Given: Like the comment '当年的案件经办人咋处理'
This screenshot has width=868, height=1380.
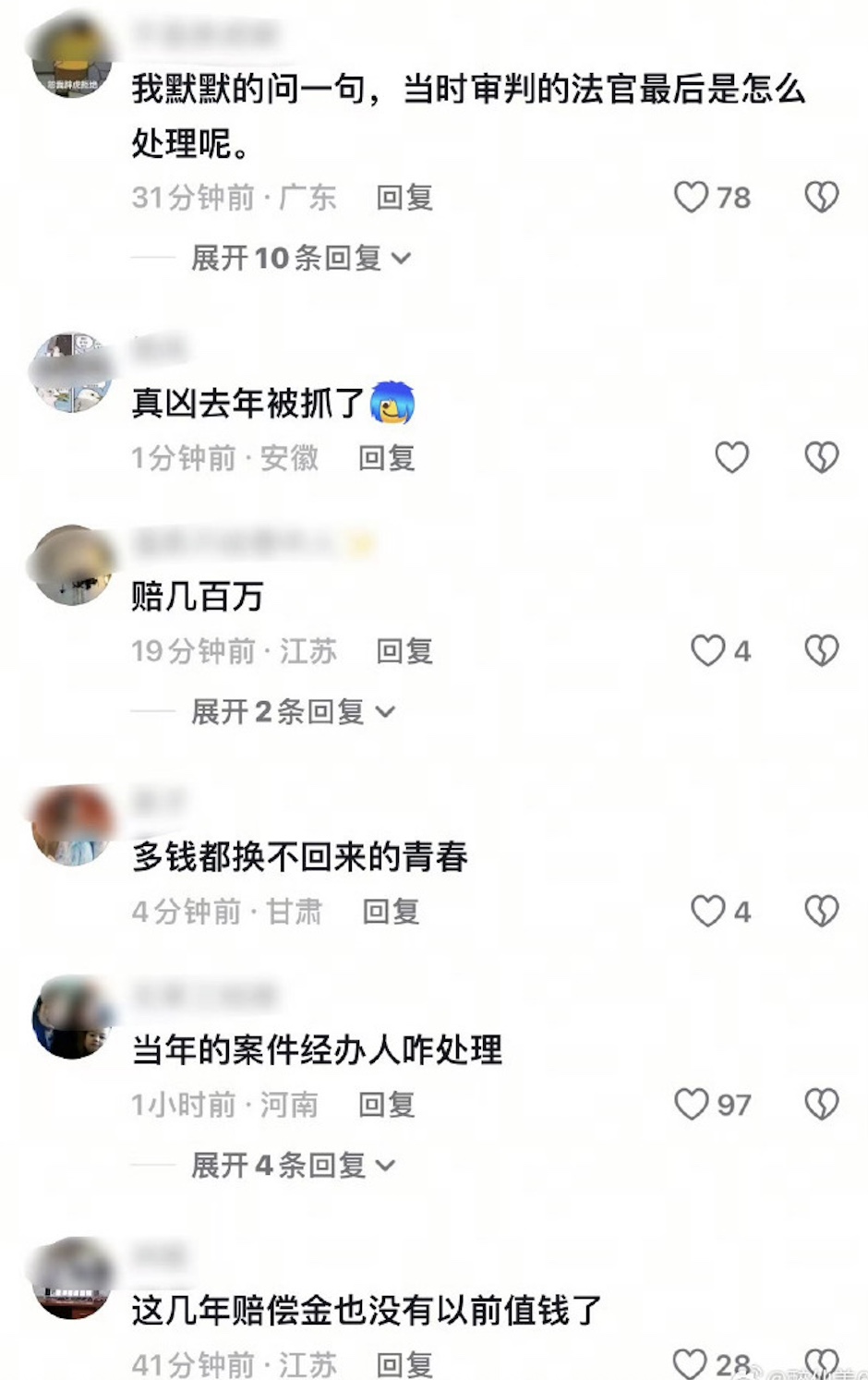Looking at the screenshot, I should 692,1104.
